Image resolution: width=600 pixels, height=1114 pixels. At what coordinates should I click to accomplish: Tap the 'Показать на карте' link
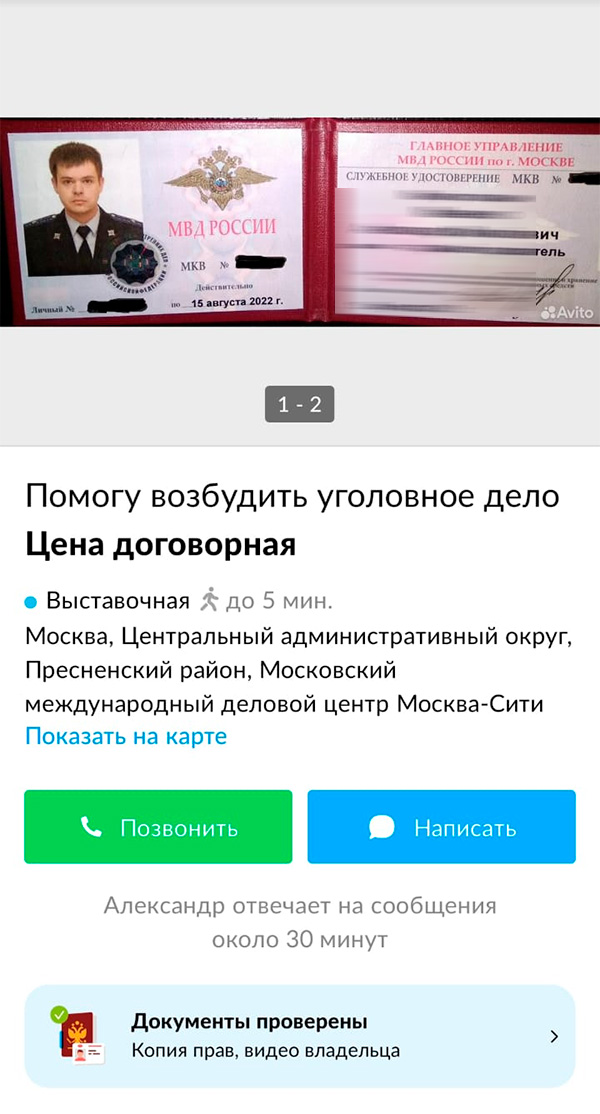pos(126,737)
